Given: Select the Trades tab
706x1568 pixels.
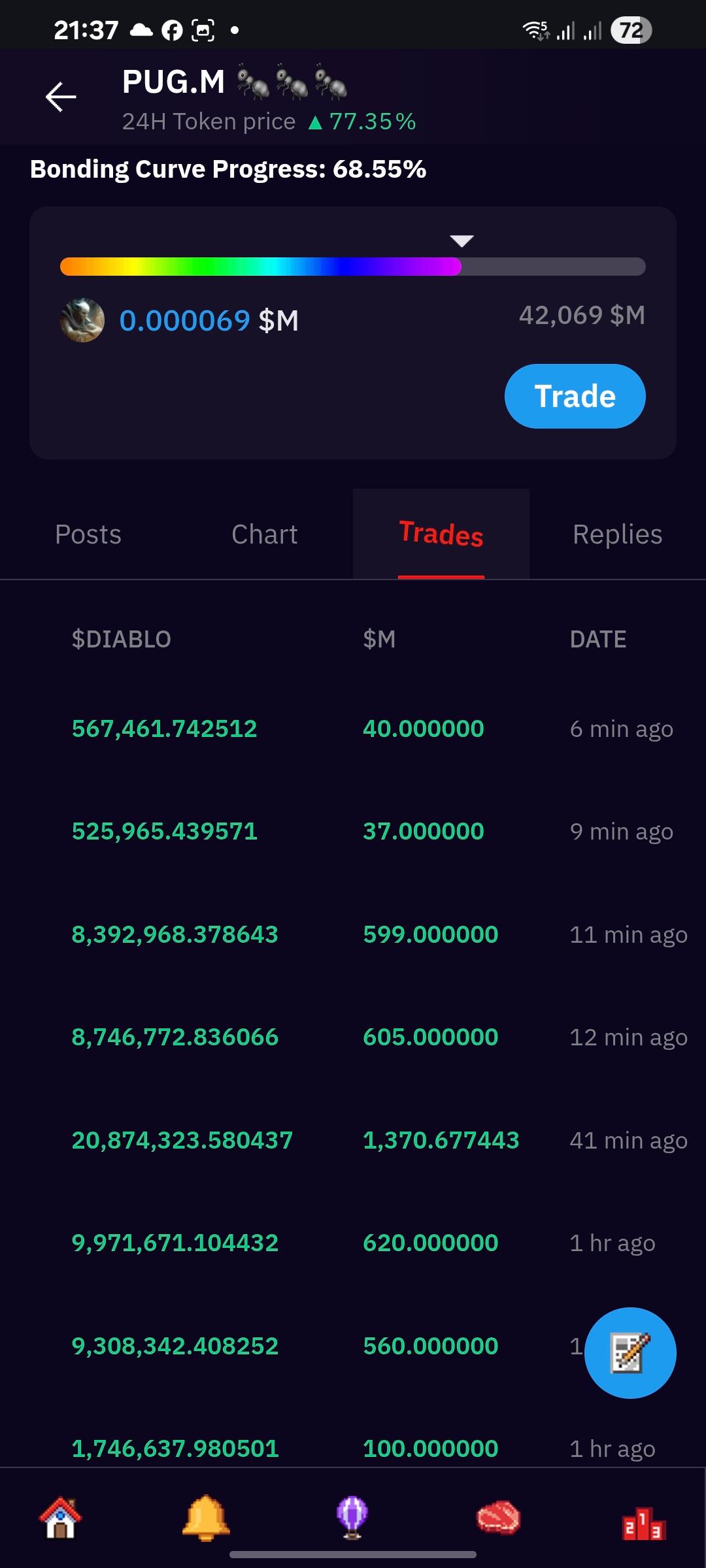Looking at the screenshot, I should 441,534.
